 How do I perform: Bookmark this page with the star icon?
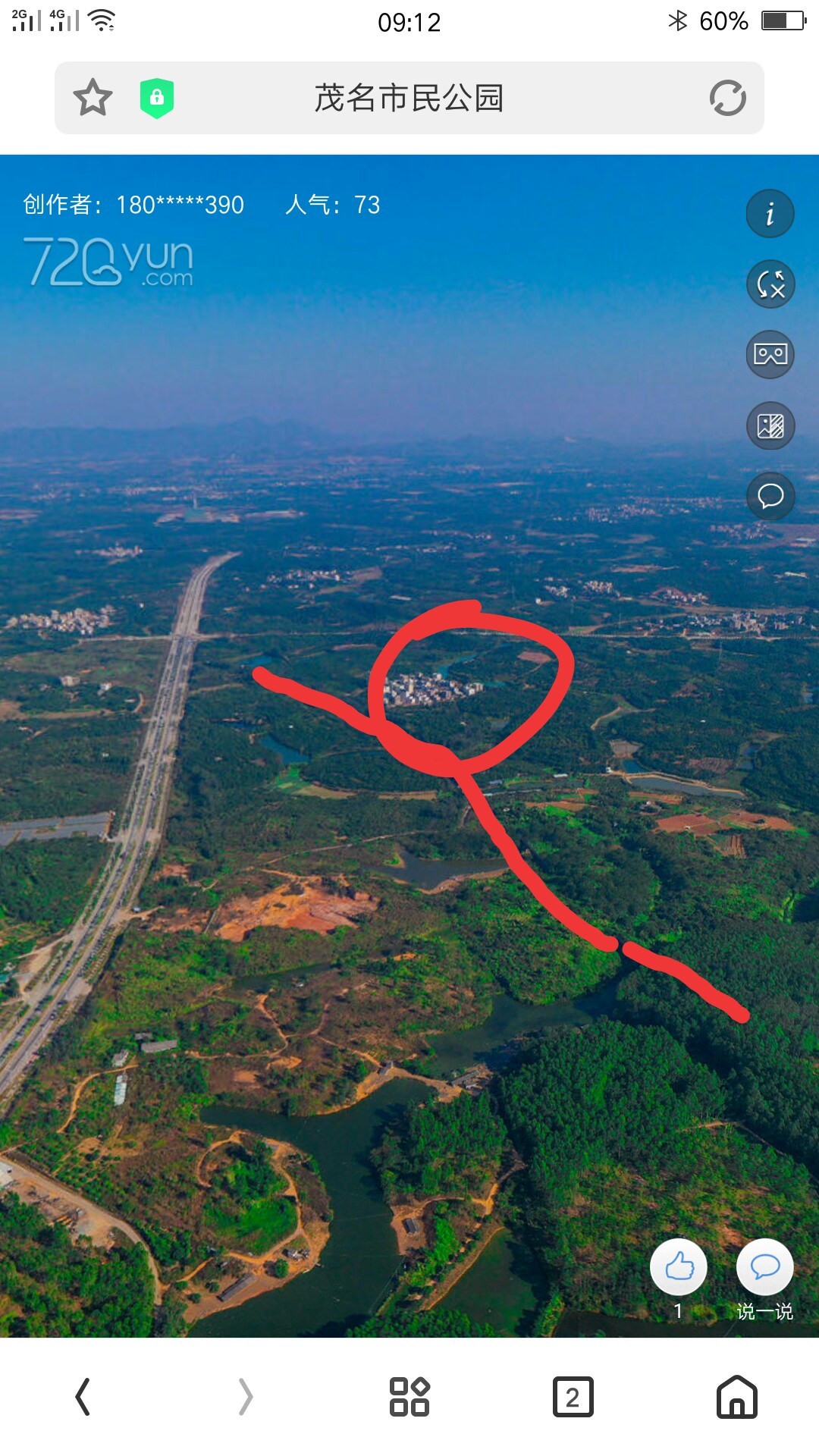click(x=93, y=98)
